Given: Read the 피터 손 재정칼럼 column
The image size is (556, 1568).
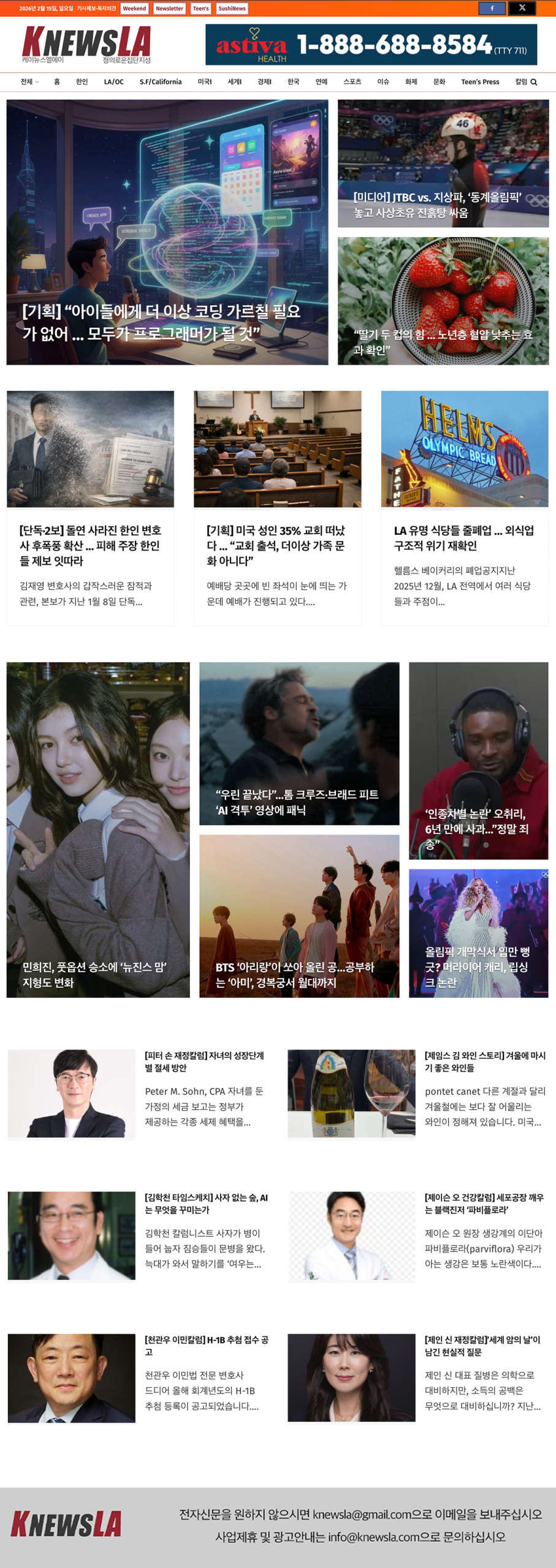Looking at the screenshot, I should (x=204, y=1061).
